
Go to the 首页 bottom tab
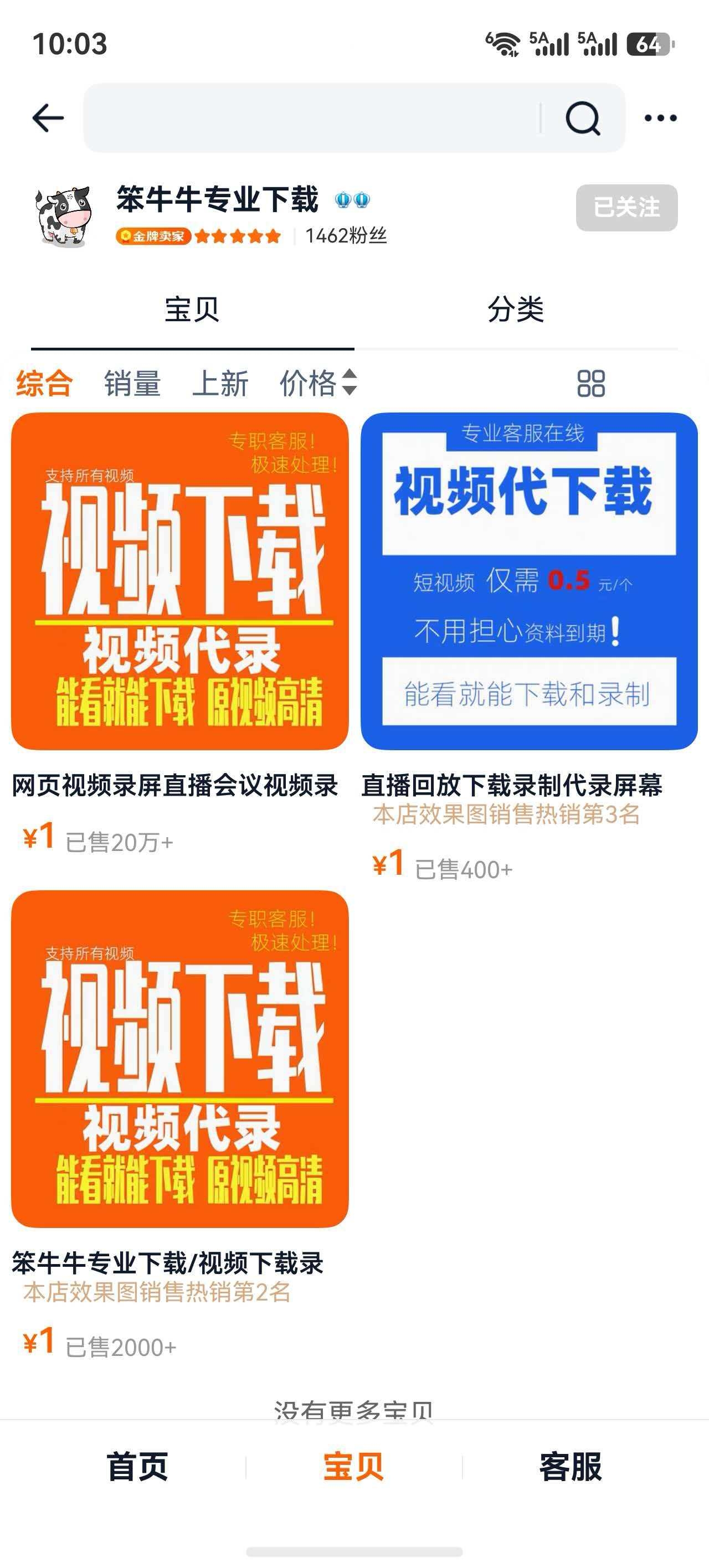(x=138, y=1467)
